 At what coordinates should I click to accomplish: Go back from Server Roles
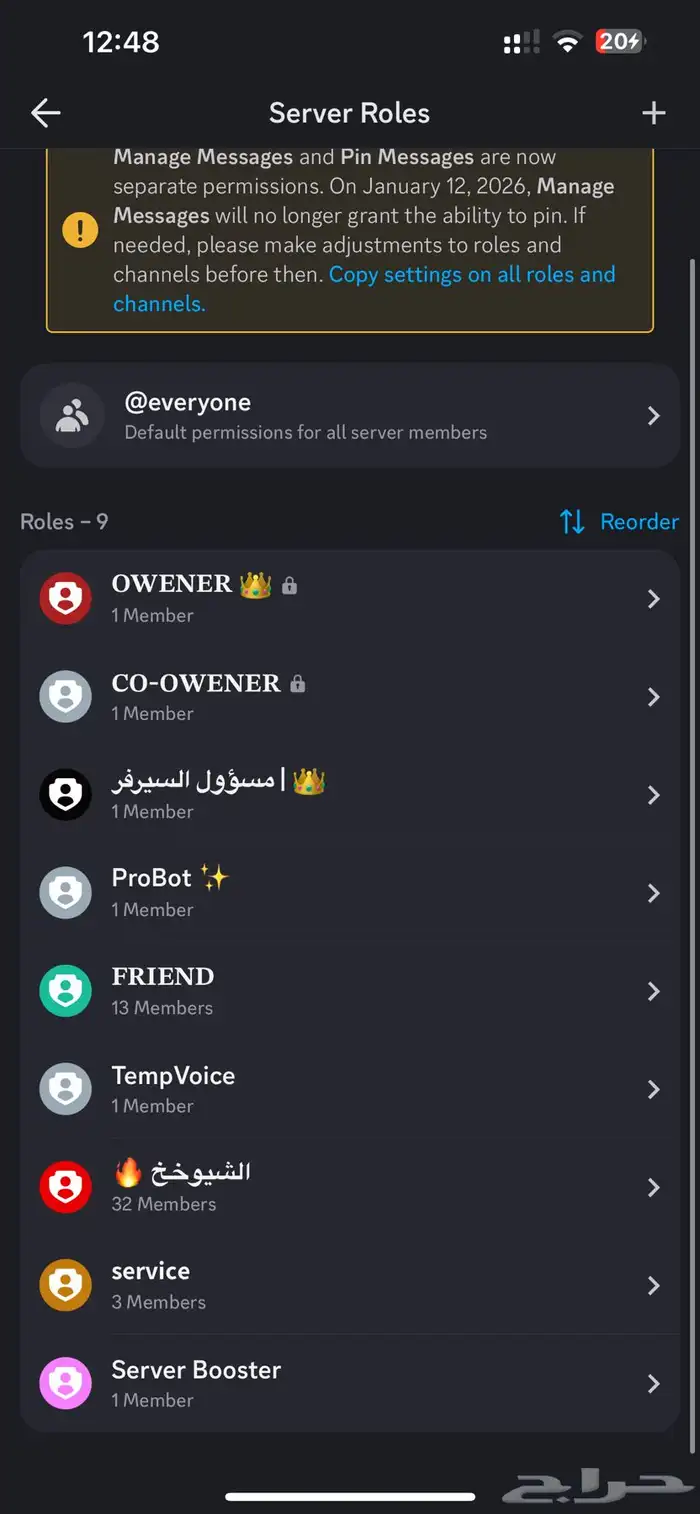[x=46, y=113]
